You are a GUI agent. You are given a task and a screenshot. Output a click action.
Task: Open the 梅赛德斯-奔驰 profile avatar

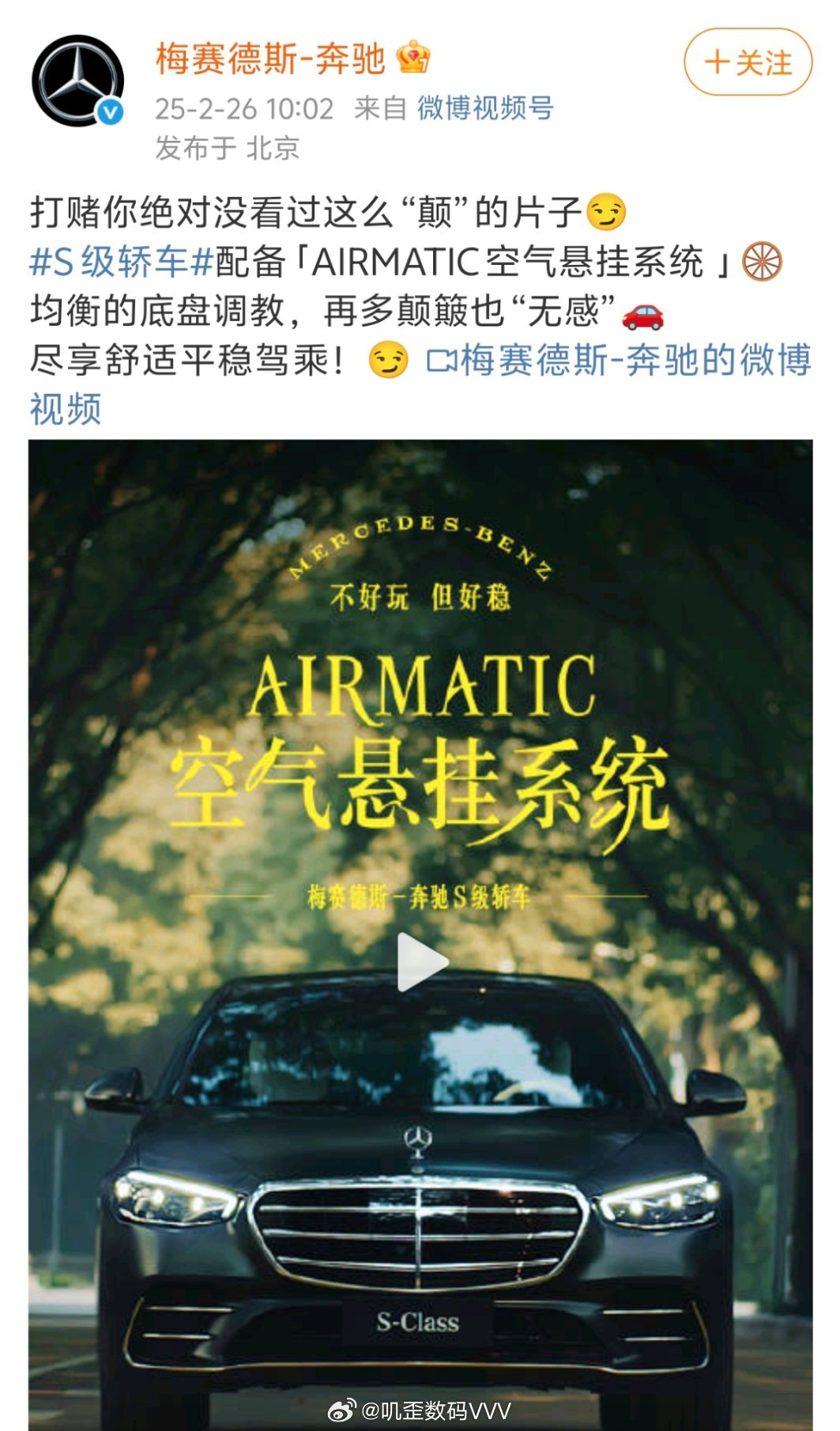point(77,81)
